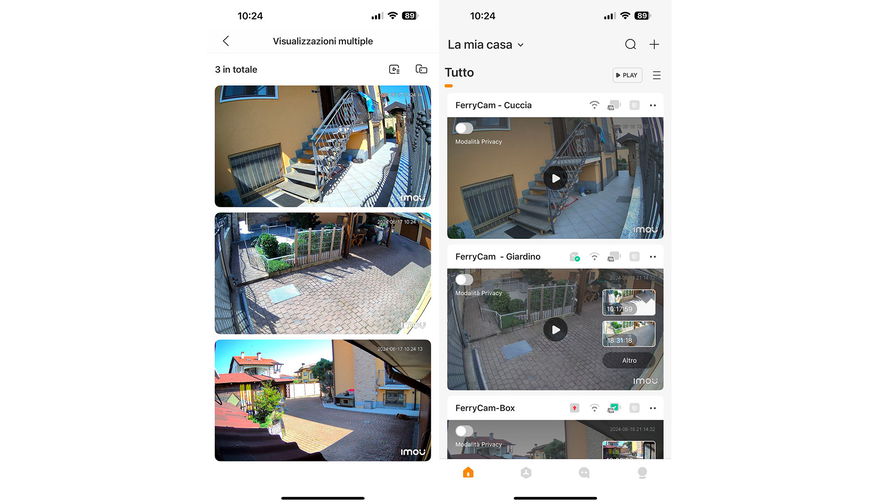Switch to the messages tab in bottom bar
The image size is (896, 504).
584,472
